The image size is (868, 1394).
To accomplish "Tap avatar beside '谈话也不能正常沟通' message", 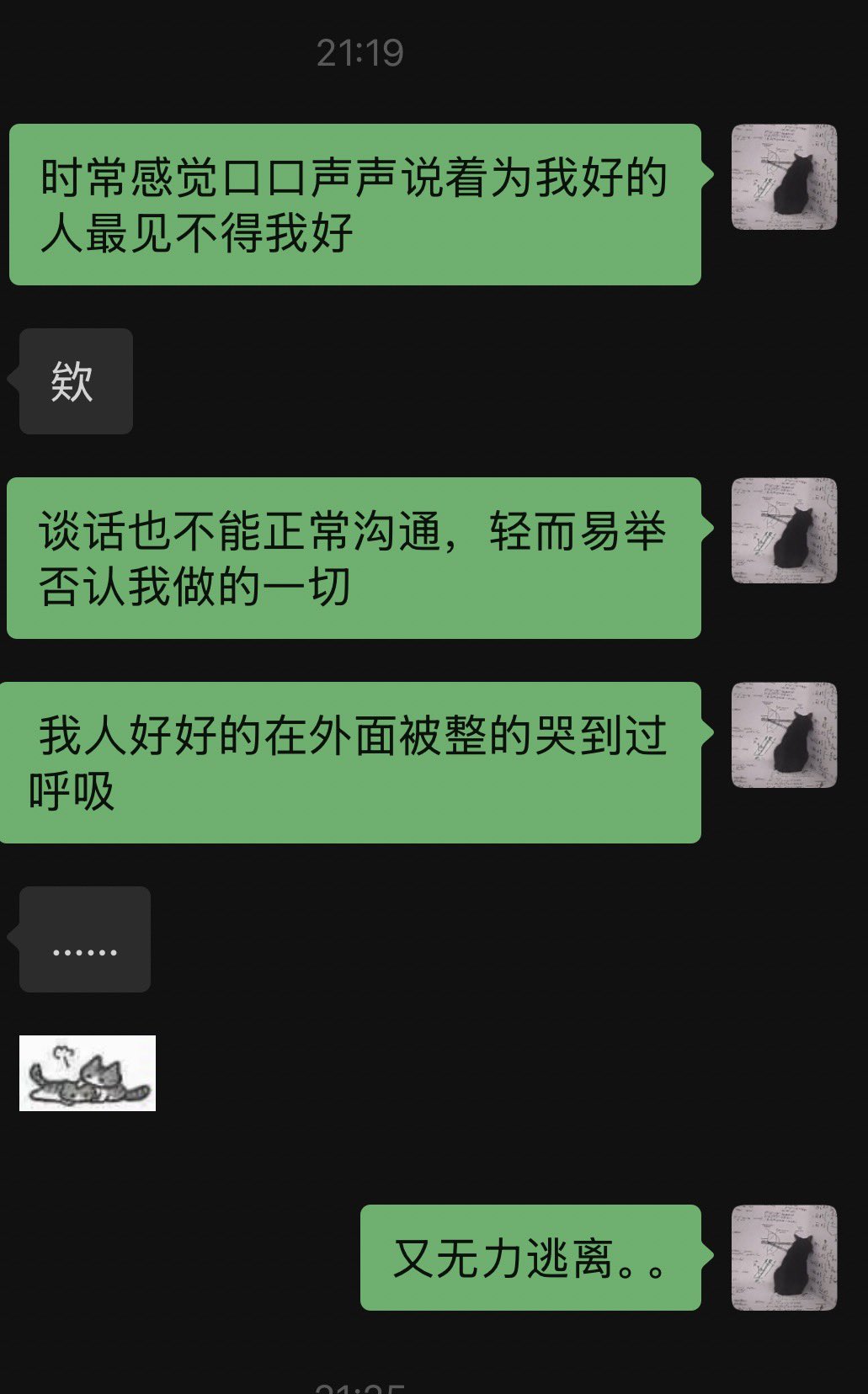I will pyautogui.click(x=784, y=530).
